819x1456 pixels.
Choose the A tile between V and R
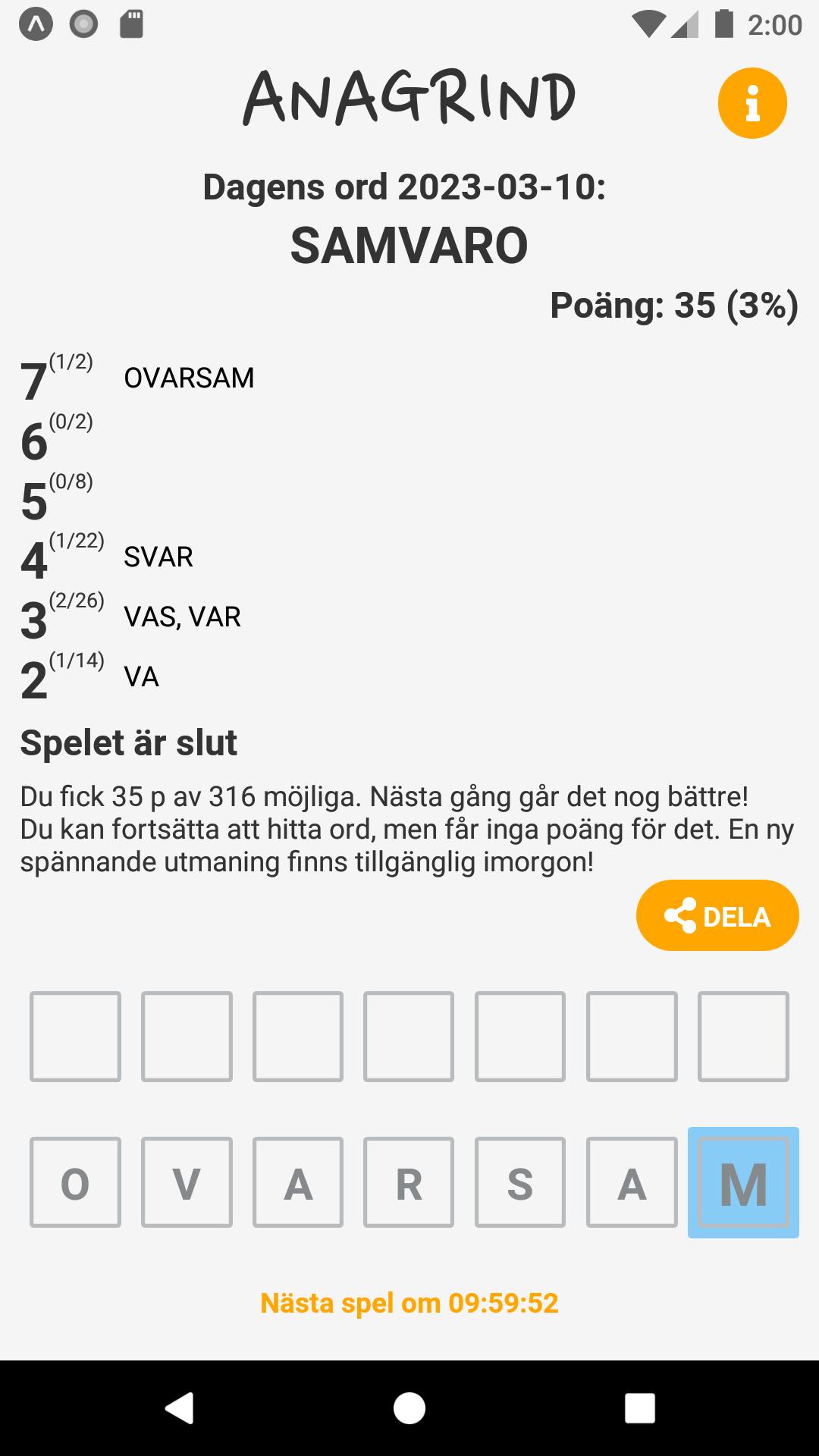pyautogui.click(x=298, y=1182)
